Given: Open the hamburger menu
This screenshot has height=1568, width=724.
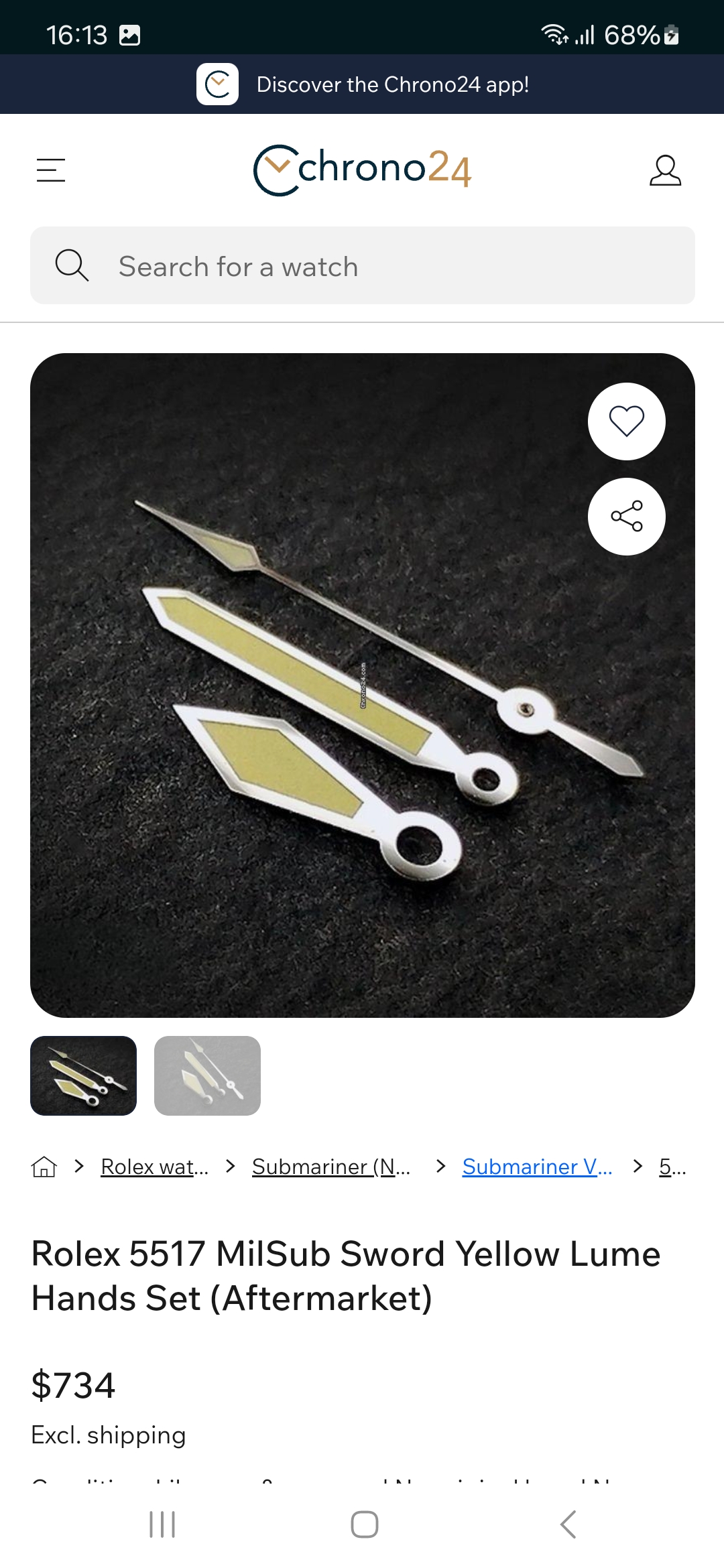Looking at the screenshot, I should tap(51, 170).
